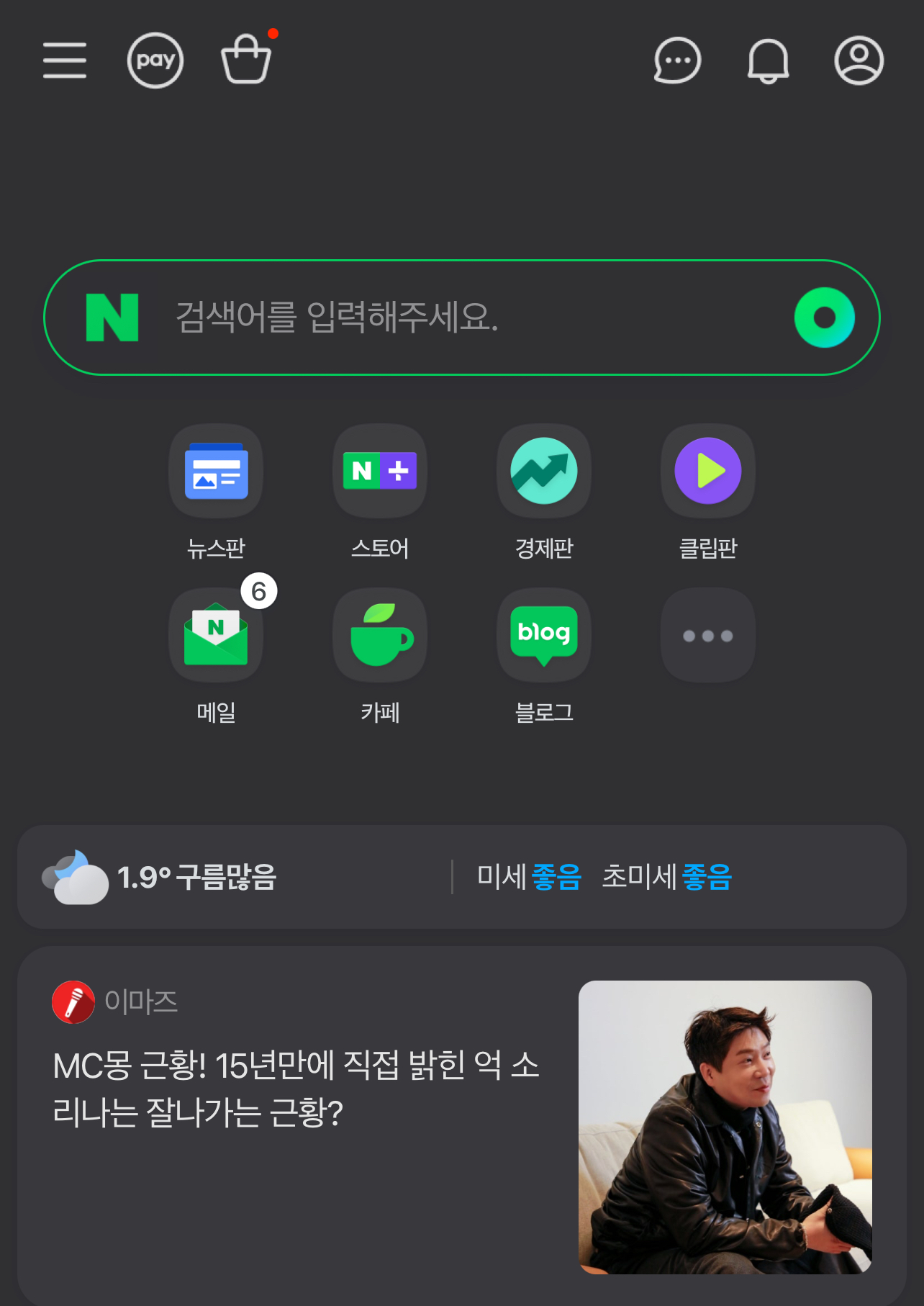Open 클립판 shortcut
924x1306 pixels.
point(708,472)
